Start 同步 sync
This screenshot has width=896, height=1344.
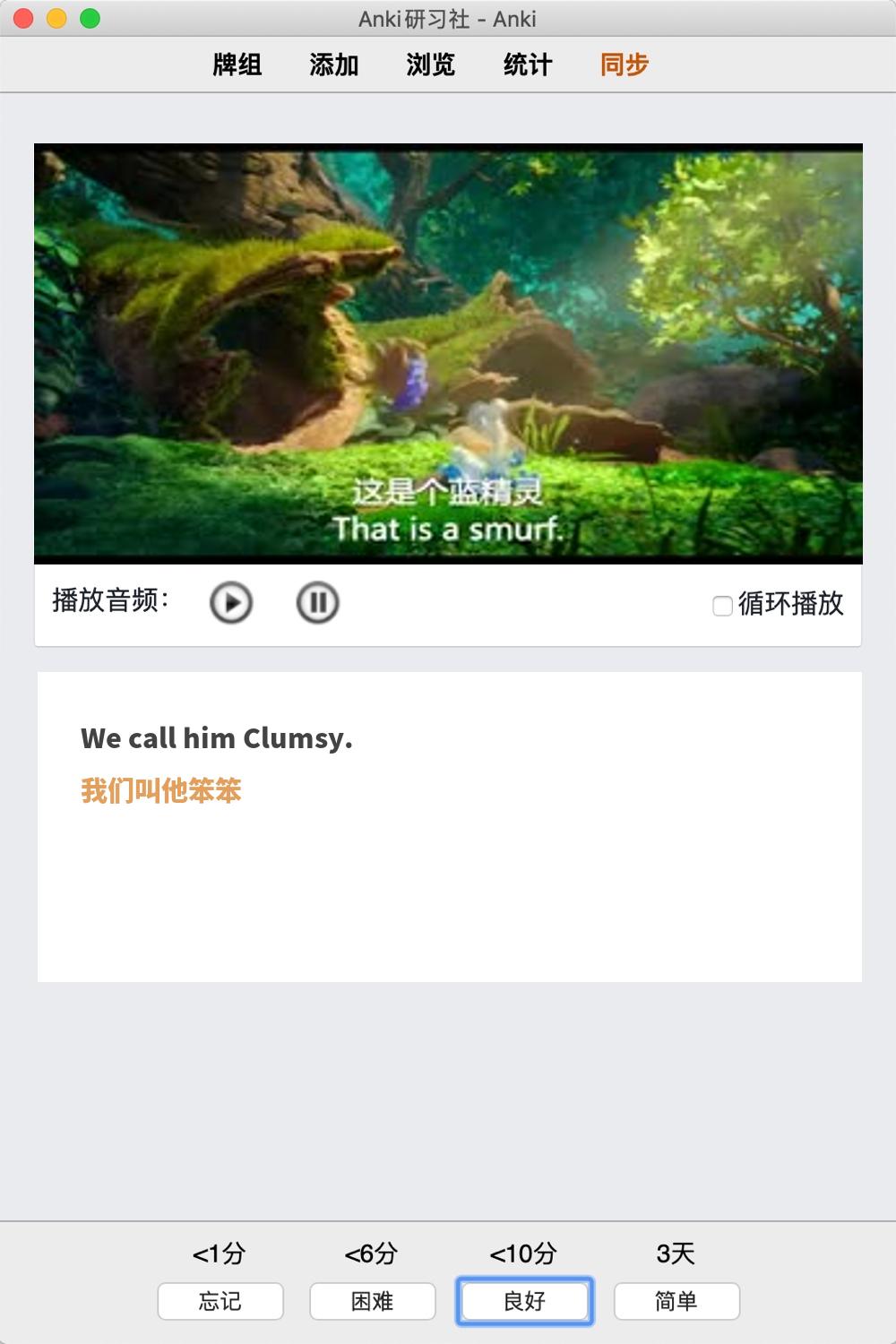[x=625, y=65]
